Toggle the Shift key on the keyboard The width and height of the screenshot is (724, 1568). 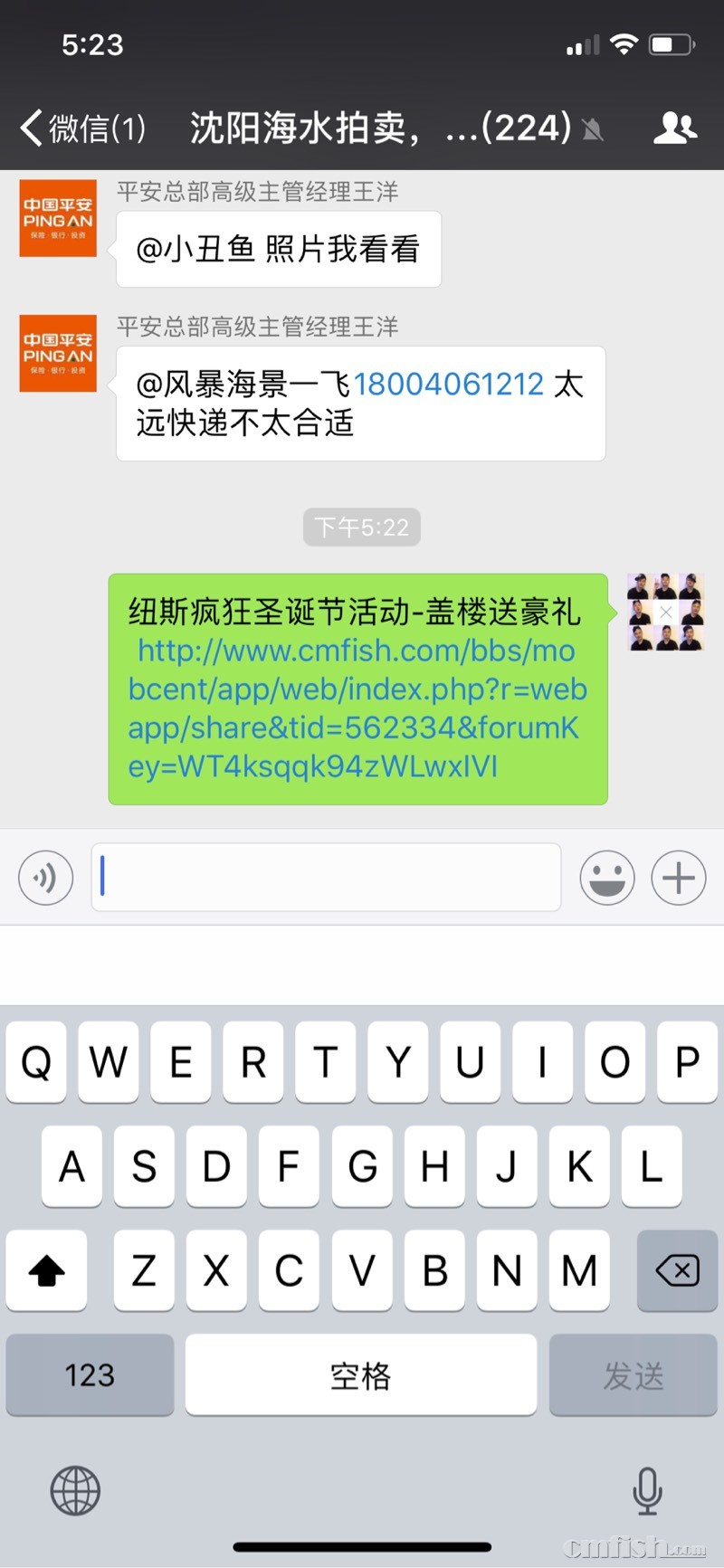pos(46,1270)
